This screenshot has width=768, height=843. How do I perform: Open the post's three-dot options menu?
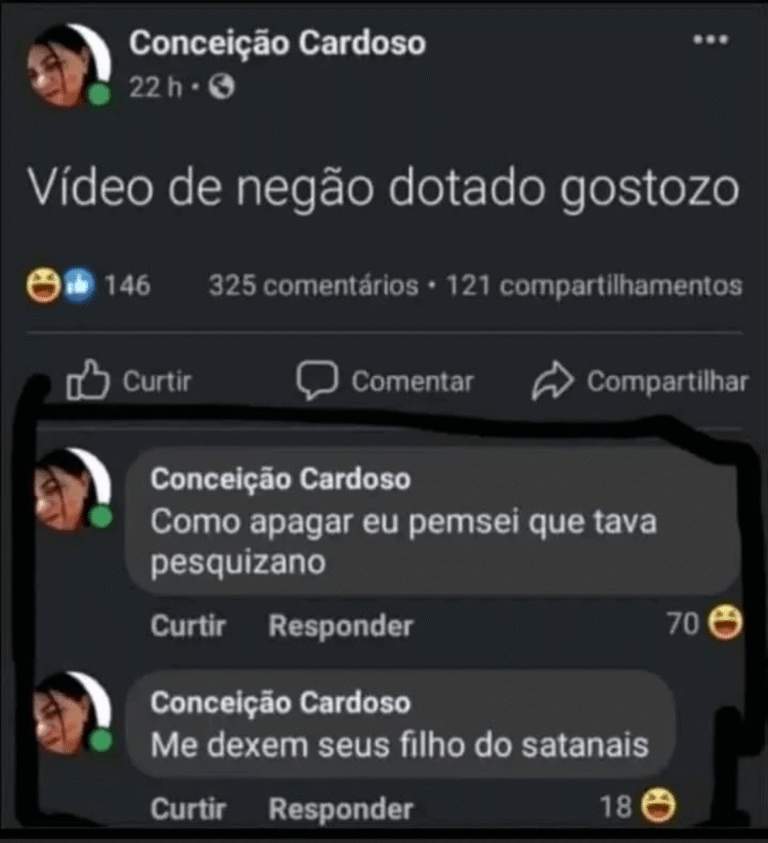coord(711,40)
